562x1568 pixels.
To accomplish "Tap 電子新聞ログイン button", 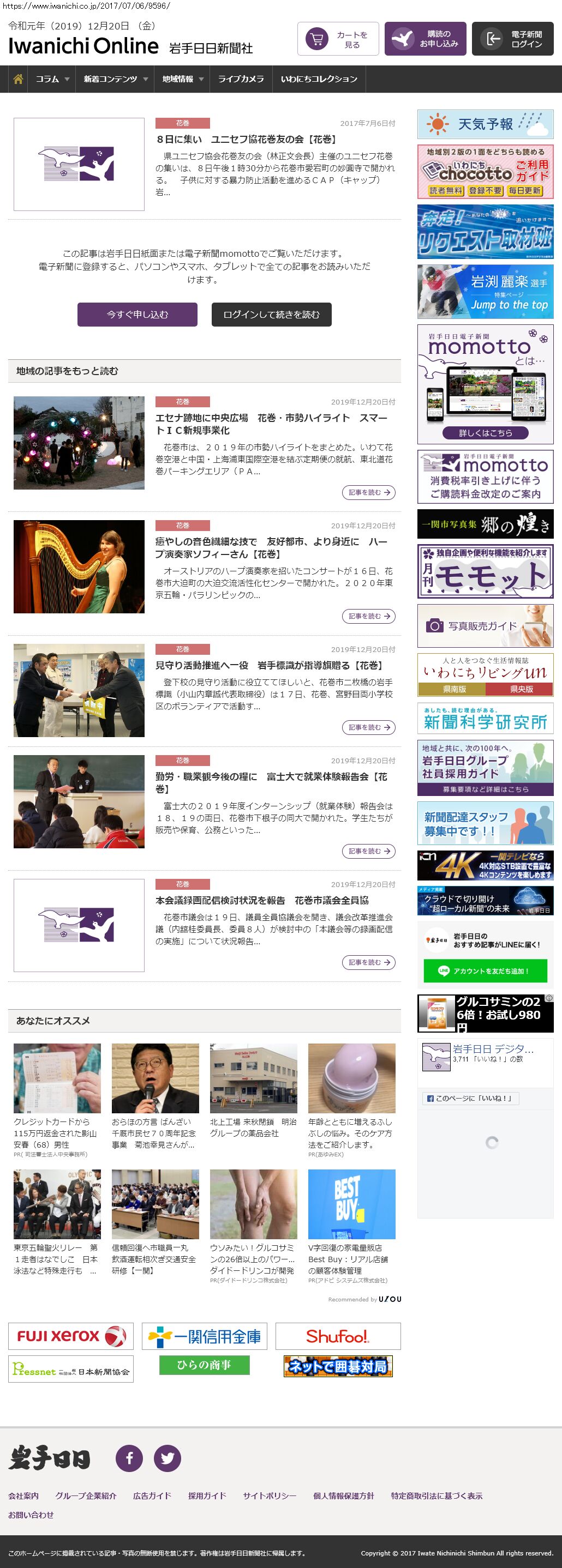I will (512, 39).
